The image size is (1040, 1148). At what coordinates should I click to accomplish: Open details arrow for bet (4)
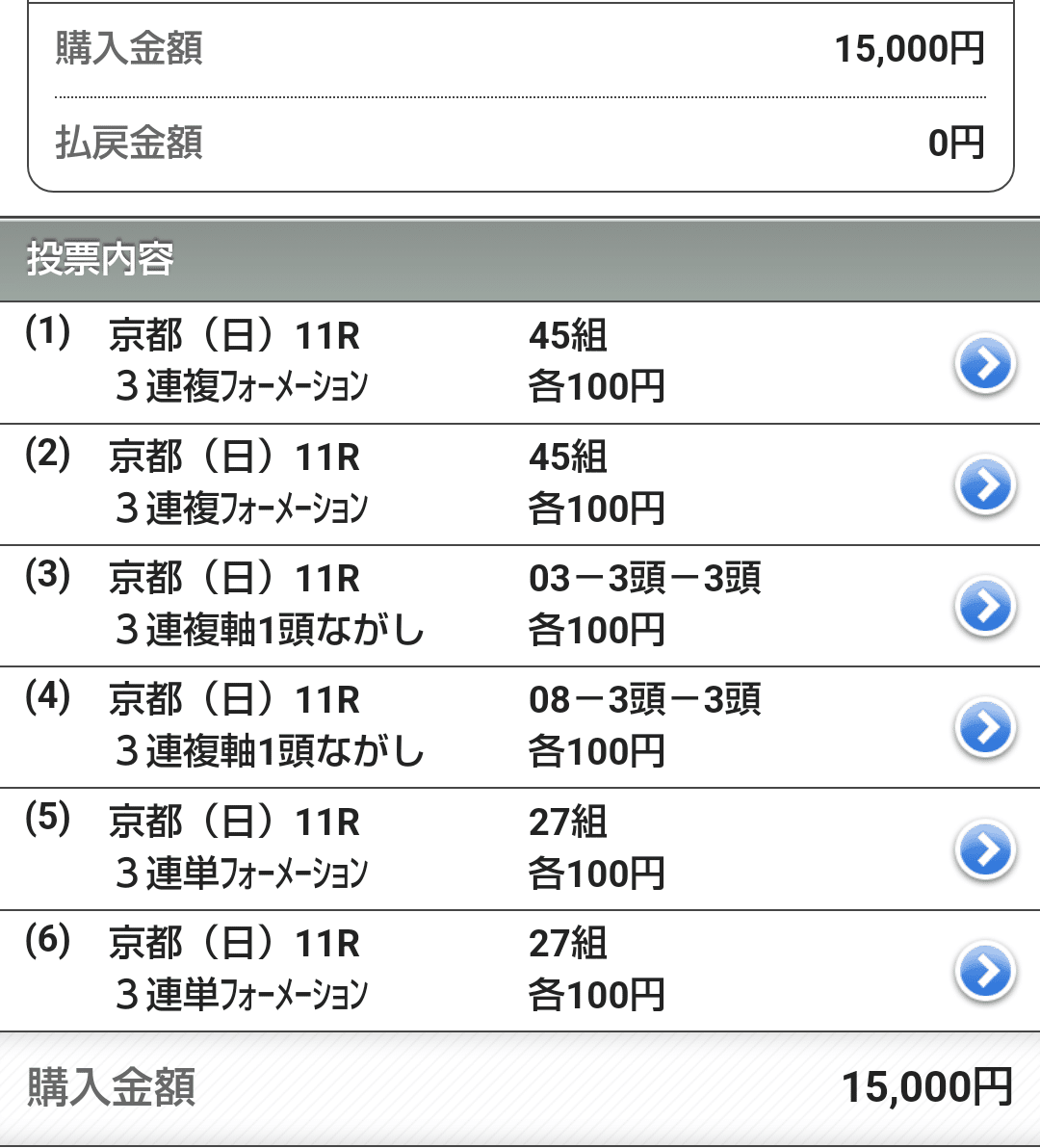(x=984, y=726)
